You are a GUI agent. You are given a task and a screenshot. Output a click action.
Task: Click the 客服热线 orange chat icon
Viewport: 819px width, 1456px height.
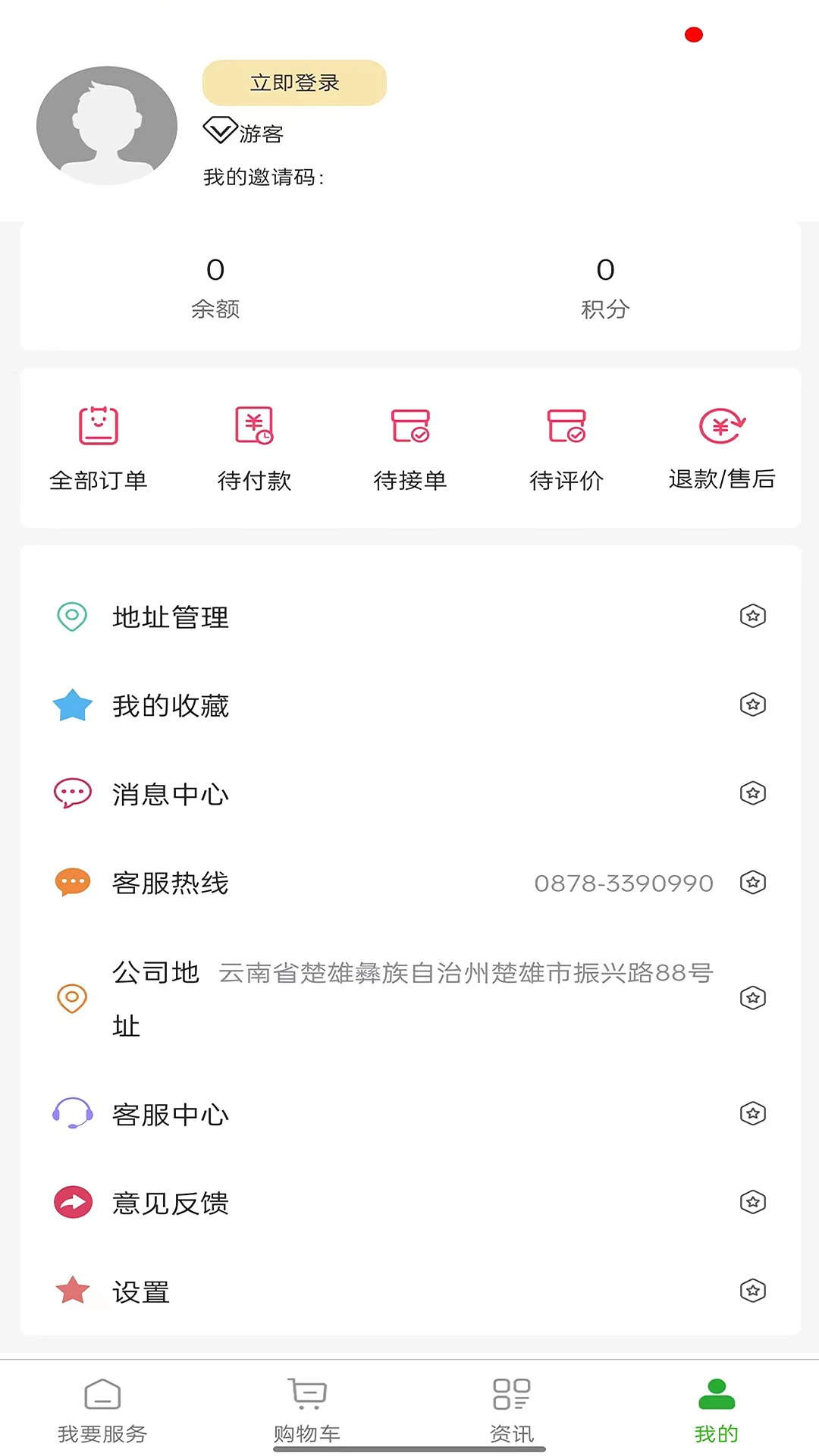pyautogui.click(x=71, y=882)
